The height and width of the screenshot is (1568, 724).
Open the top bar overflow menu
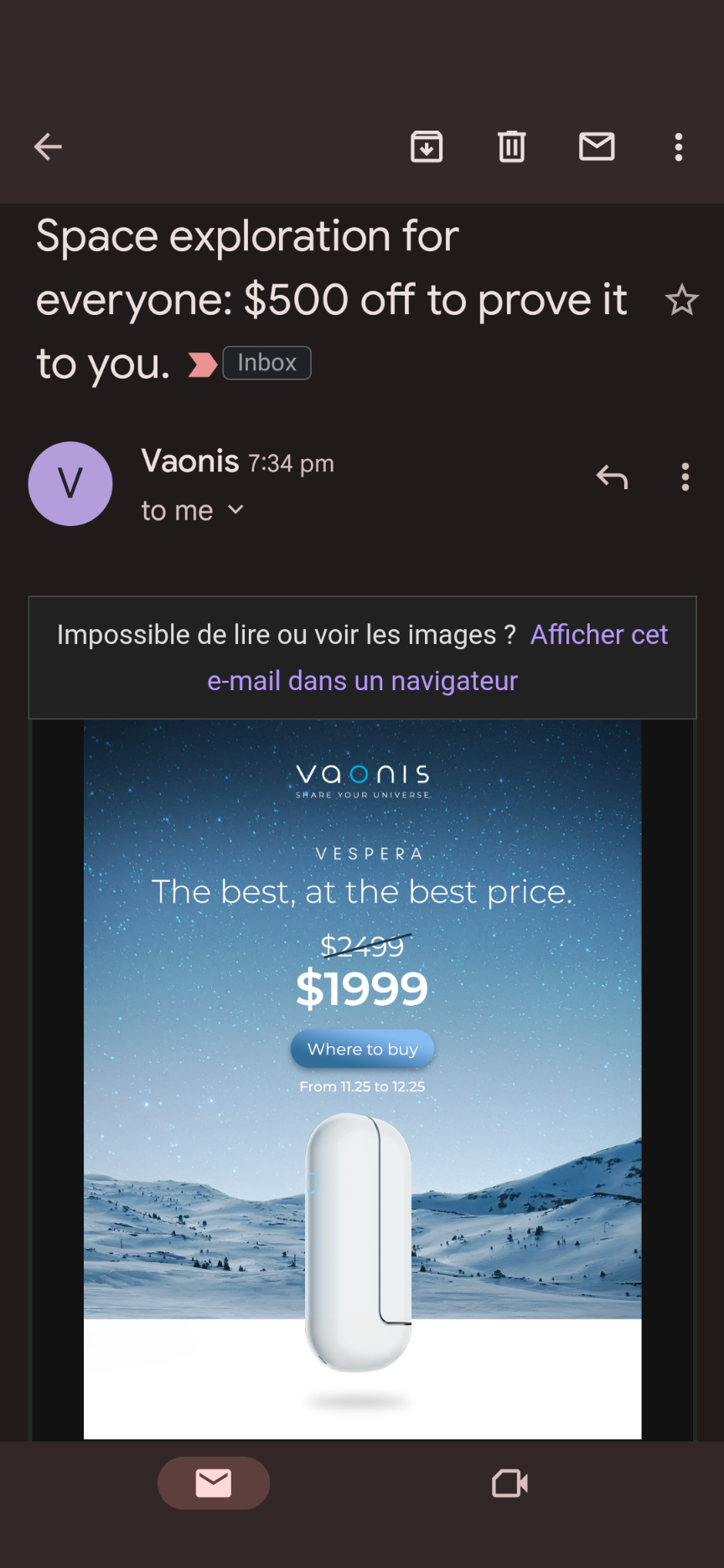[x=679, y=147]
